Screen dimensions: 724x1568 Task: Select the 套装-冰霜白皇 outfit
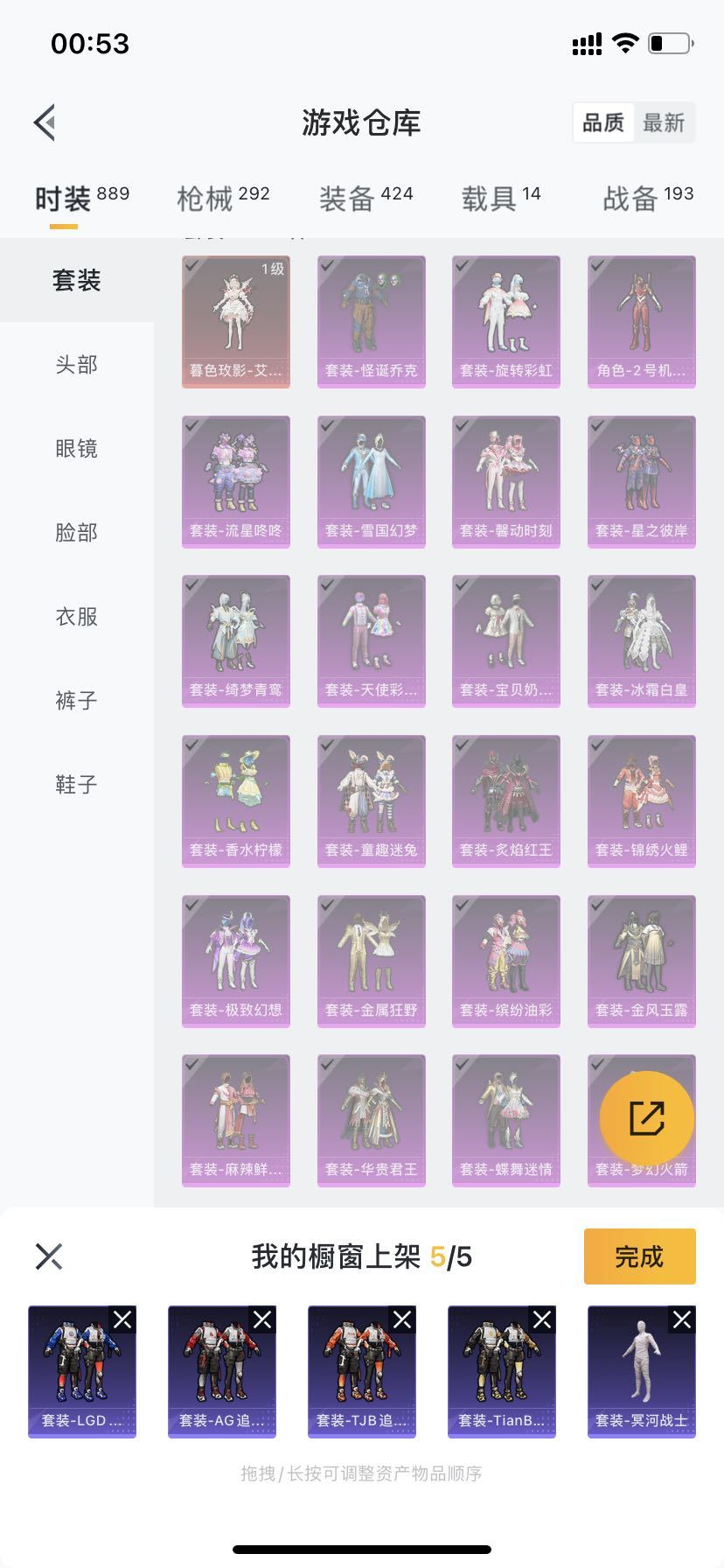641,640
